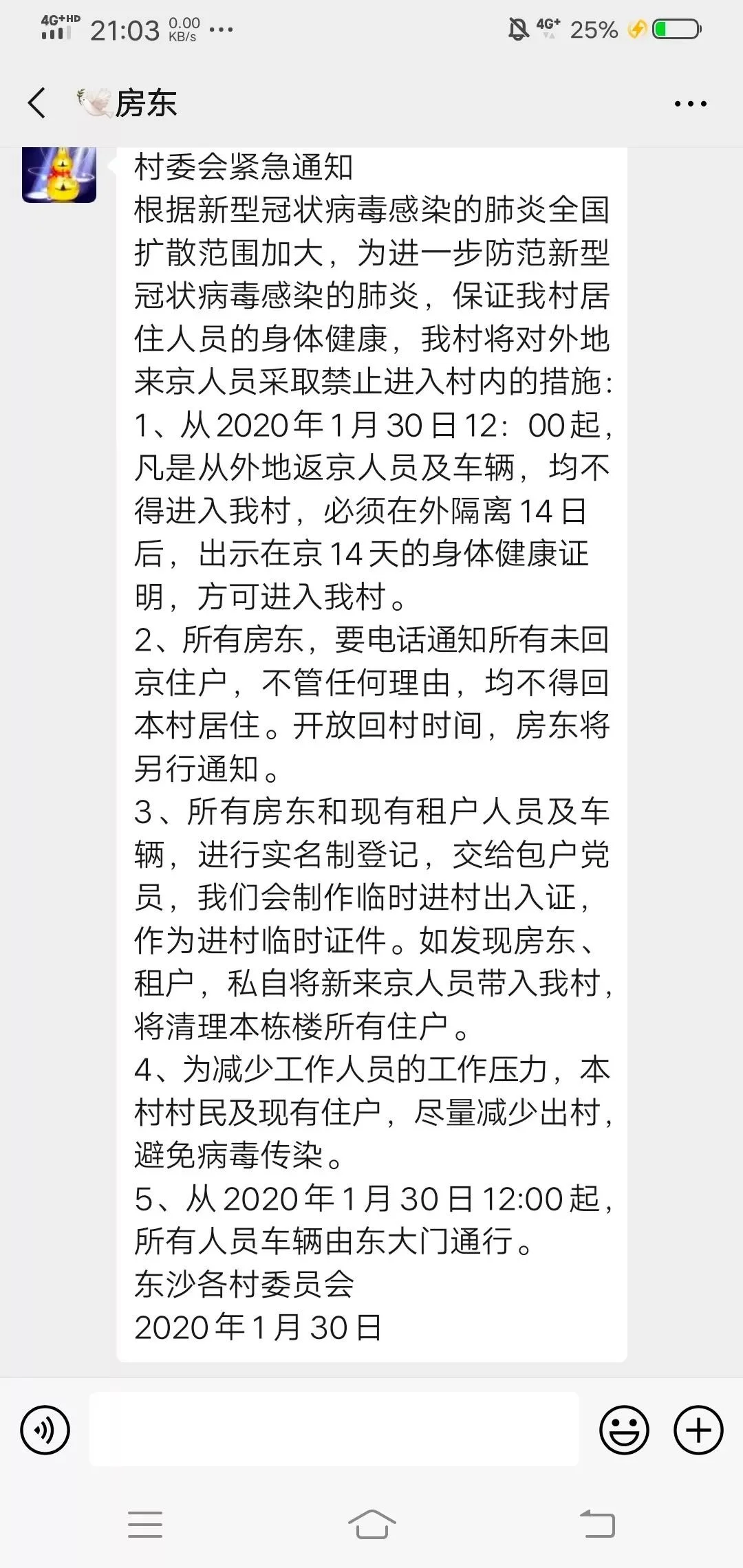The image size is (743, 1568).
Task: Open the sender's gourd avatar profile
Action: point(59,175)
